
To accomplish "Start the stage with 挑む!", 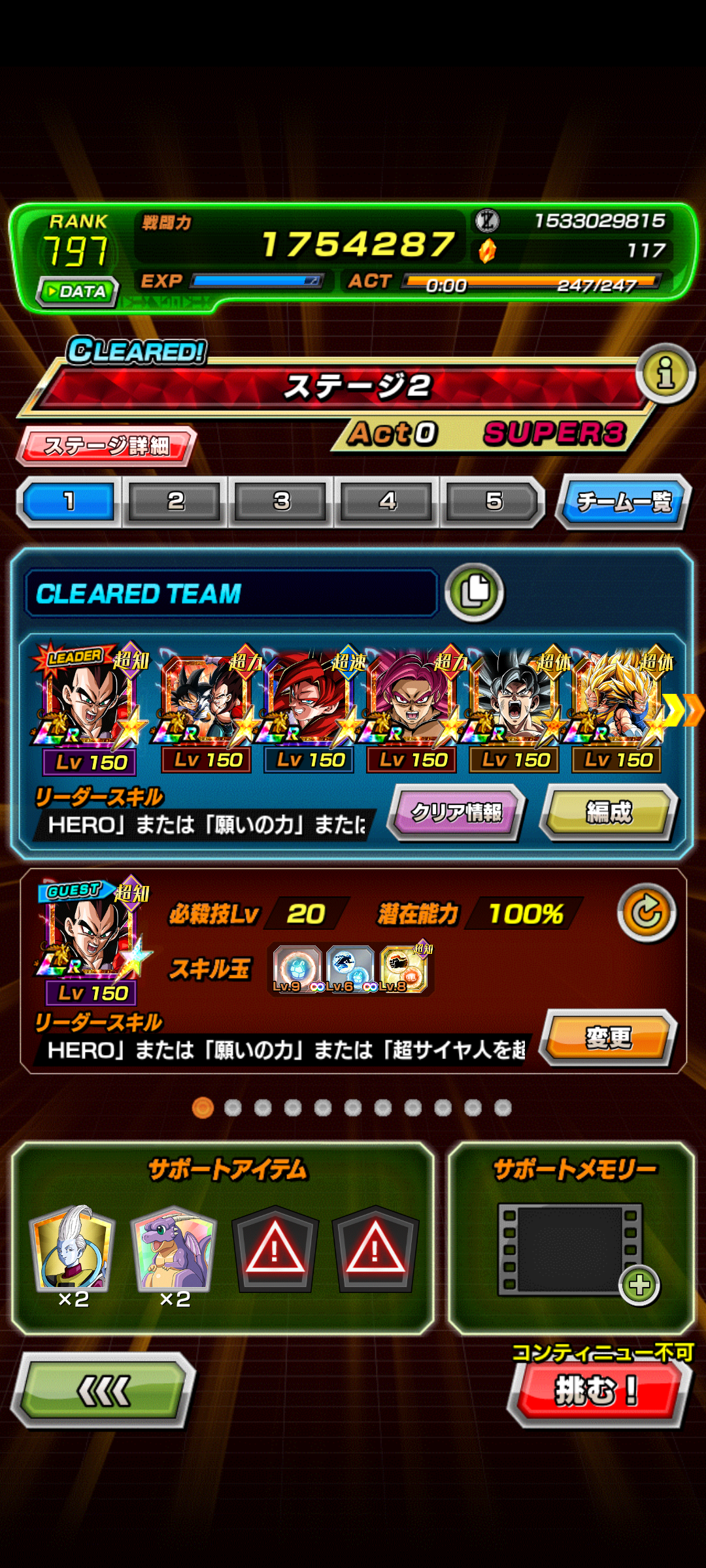I will pos(597,1390).
